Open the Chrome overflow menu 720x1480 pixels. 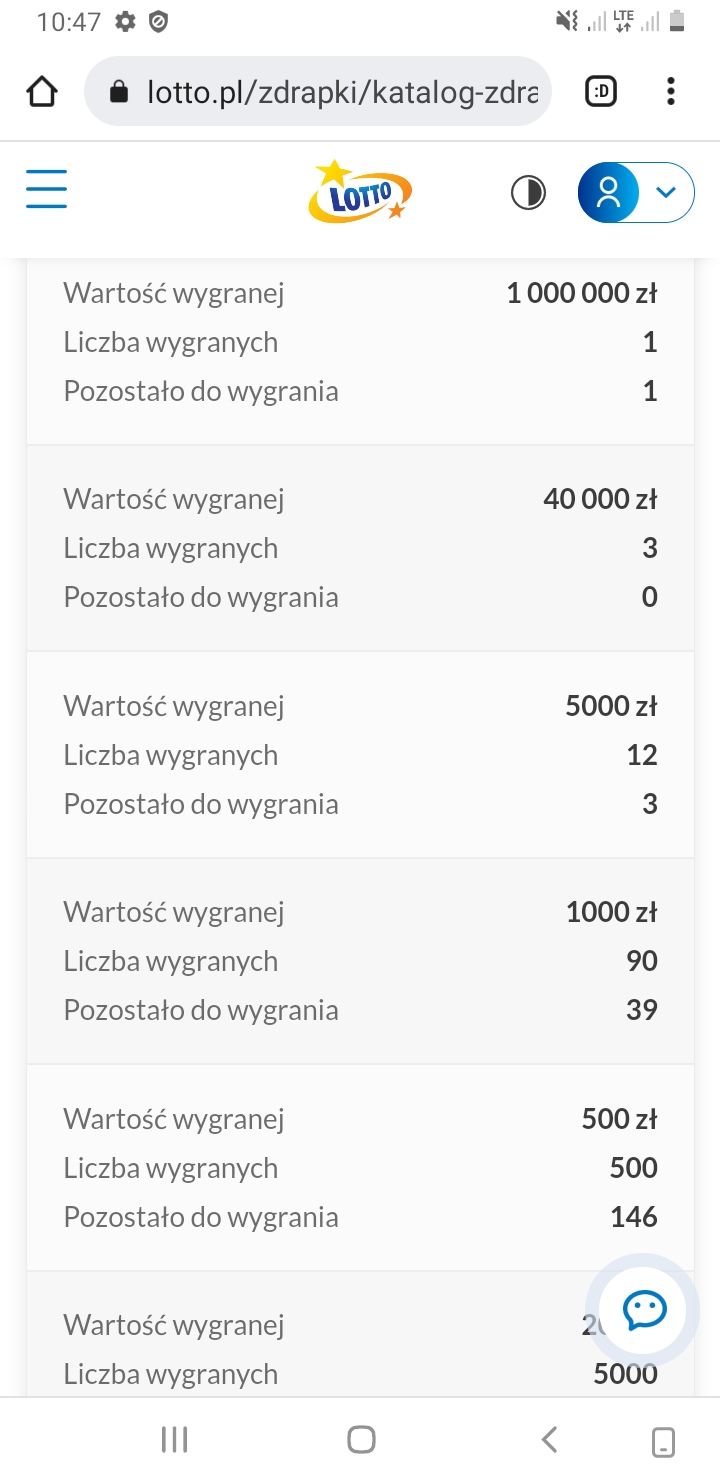coord(670,92)
